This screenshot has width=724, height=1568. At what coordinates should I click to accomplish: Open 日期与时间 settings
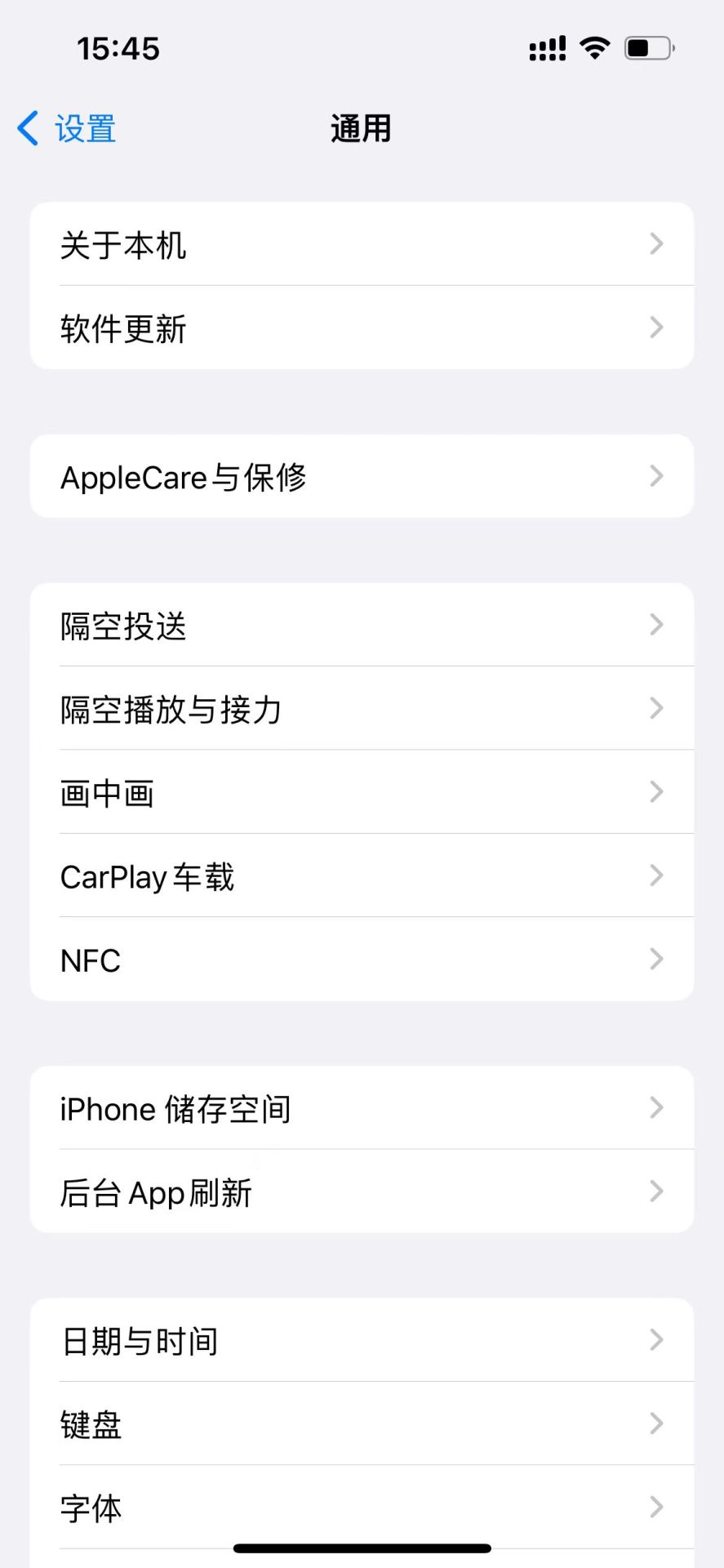pos(362,1340)
